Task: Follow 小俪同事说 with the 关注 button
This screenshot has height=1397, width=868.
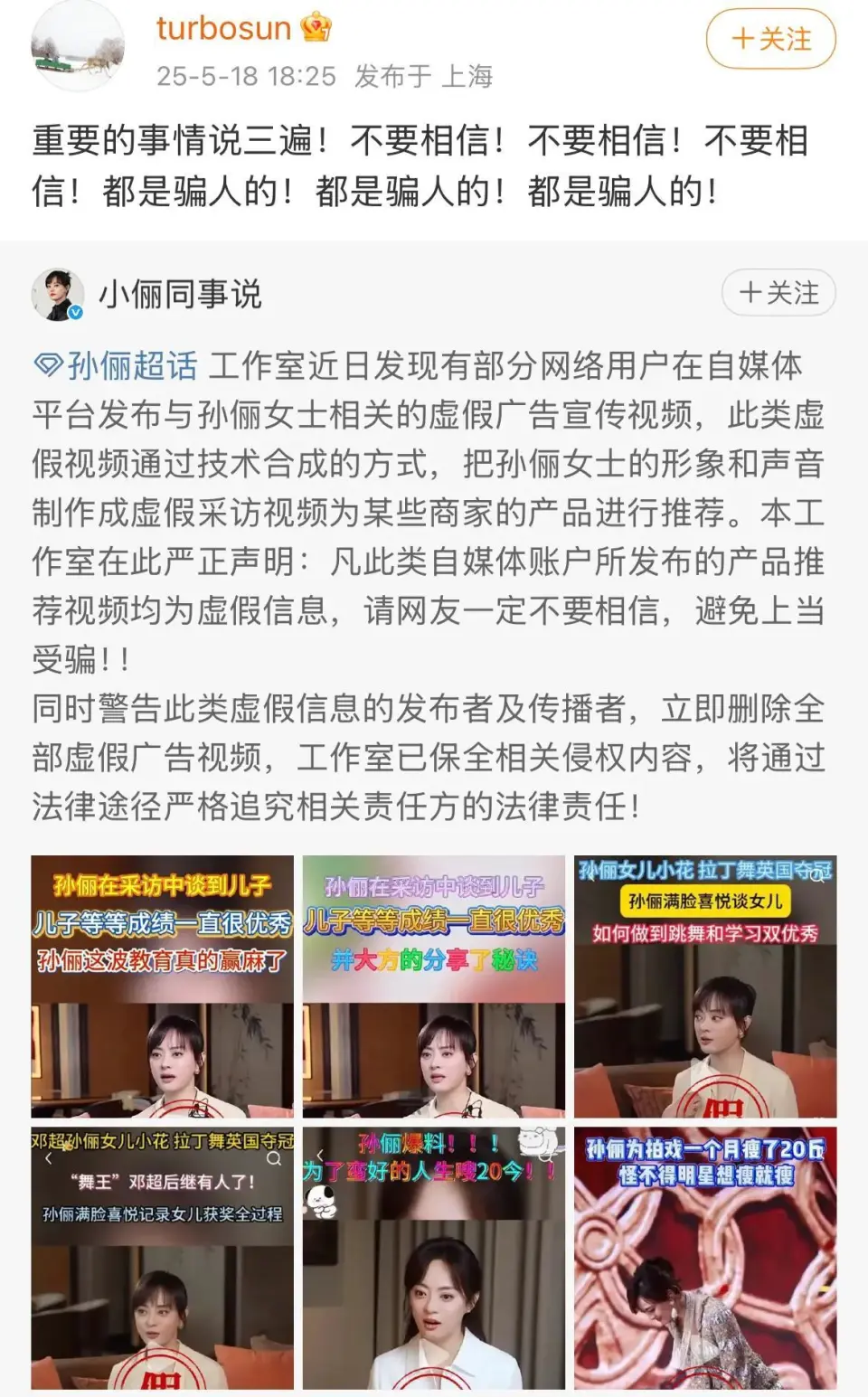Action: point(778,293)
